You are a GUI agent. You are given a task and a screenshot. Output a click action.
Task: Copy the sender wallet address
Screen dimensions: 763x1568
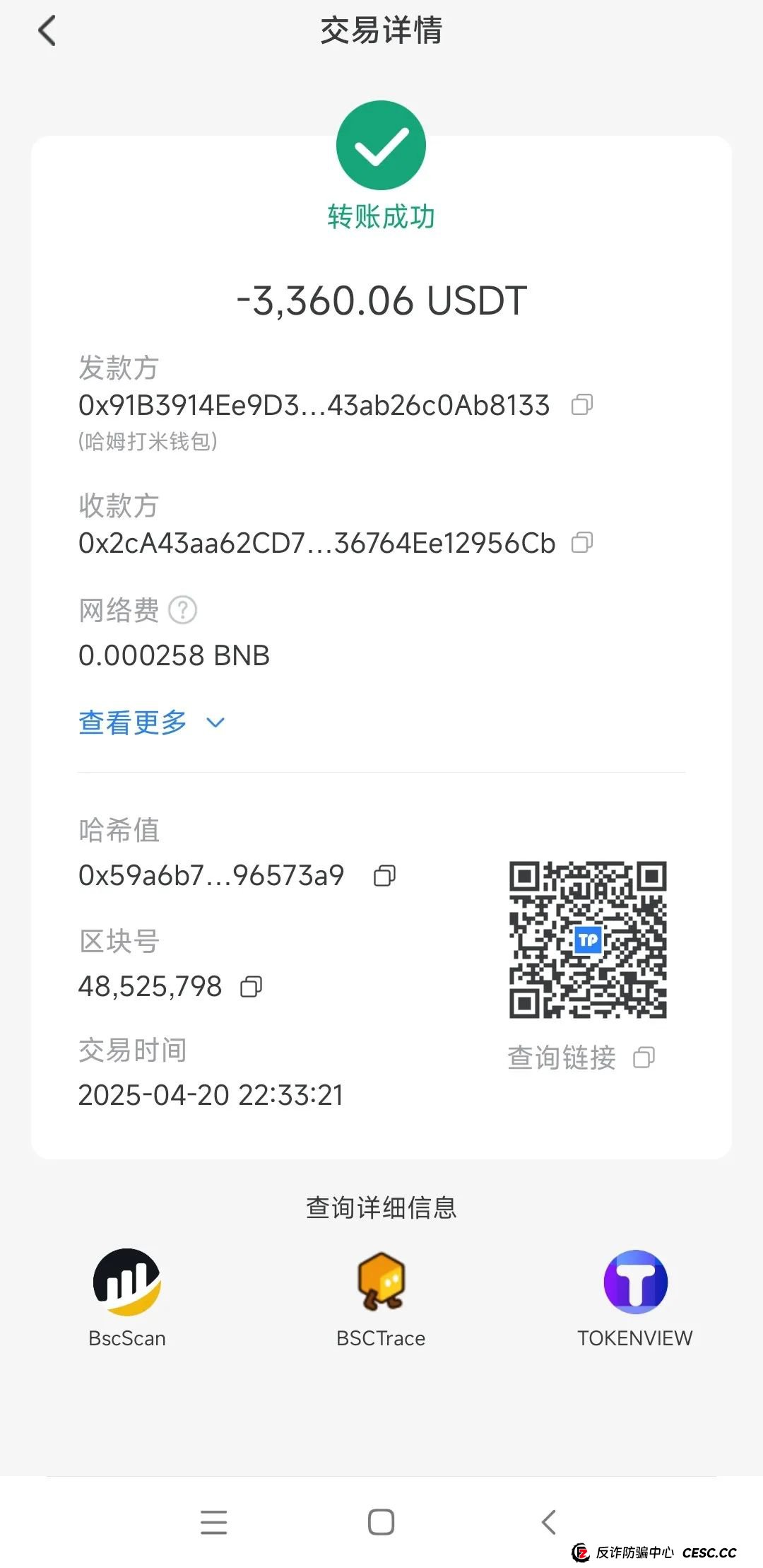[x=581, y=404]
